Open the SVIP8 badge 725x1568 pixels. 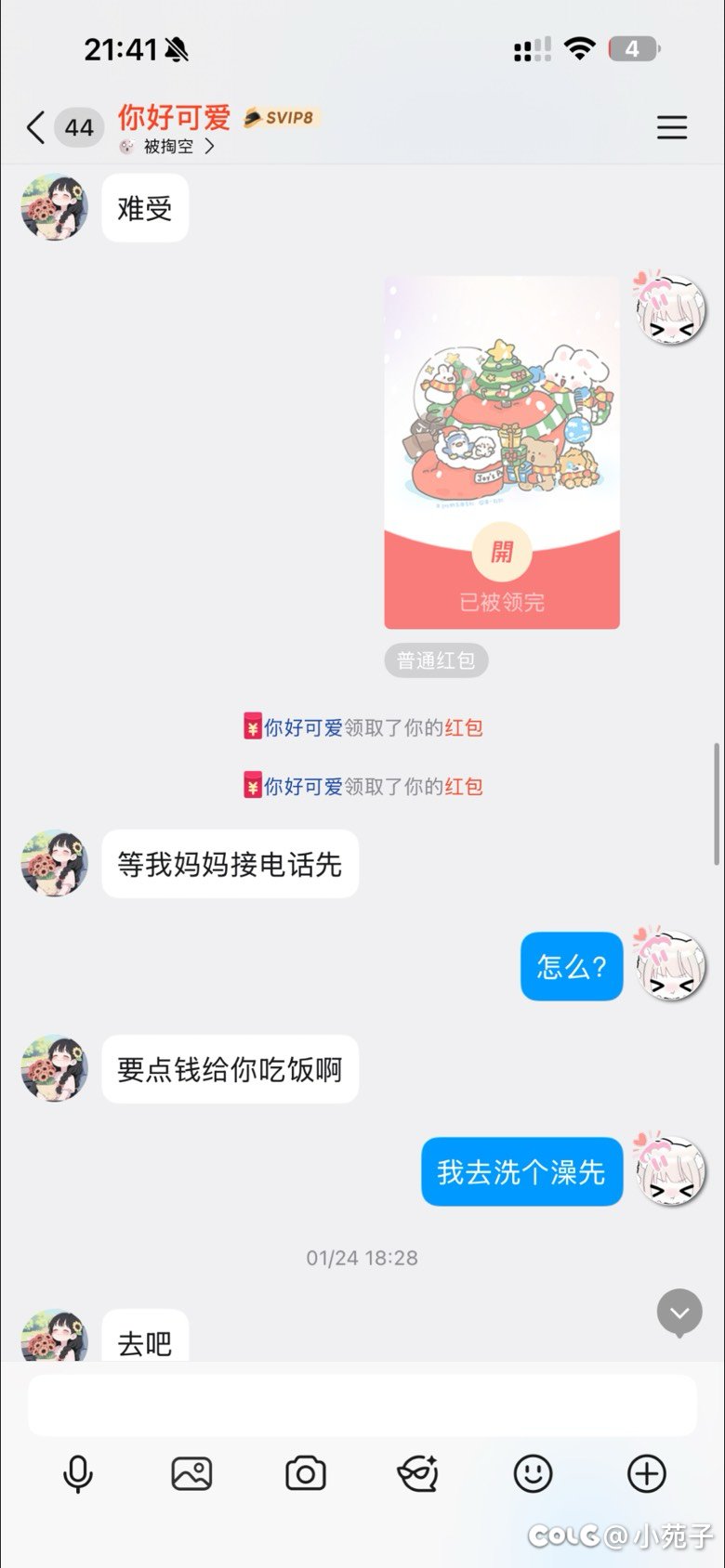(281, 118)
